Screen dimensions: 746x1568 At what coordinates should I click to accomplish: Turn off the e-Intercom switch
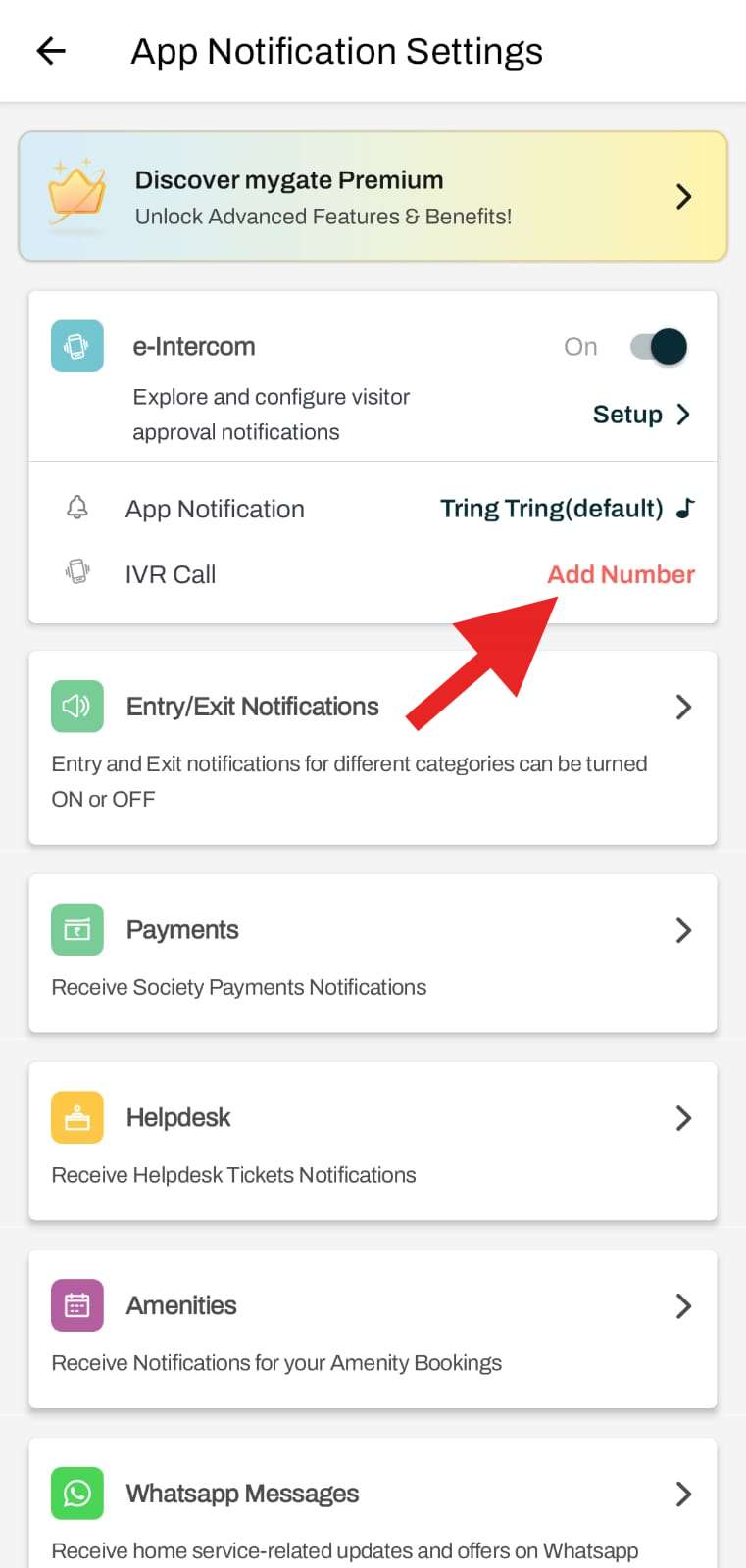659,347
